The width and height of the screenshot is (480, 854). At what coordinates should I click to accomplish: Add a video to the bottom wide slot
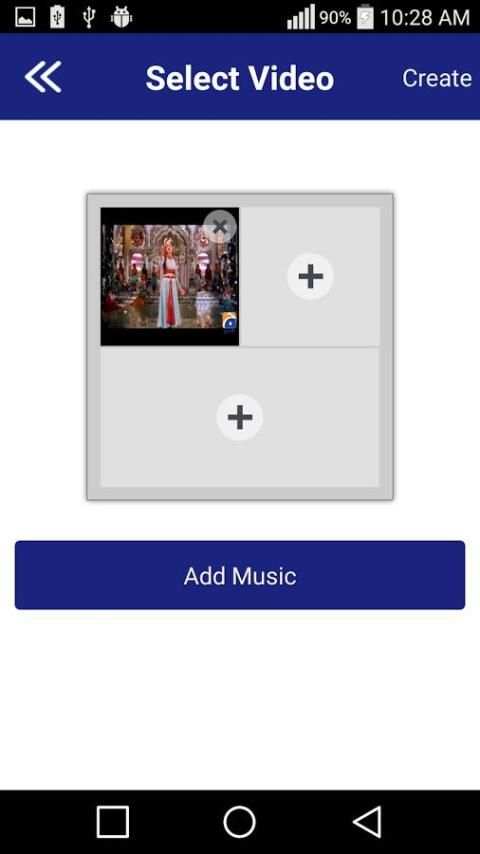point(240,417)
